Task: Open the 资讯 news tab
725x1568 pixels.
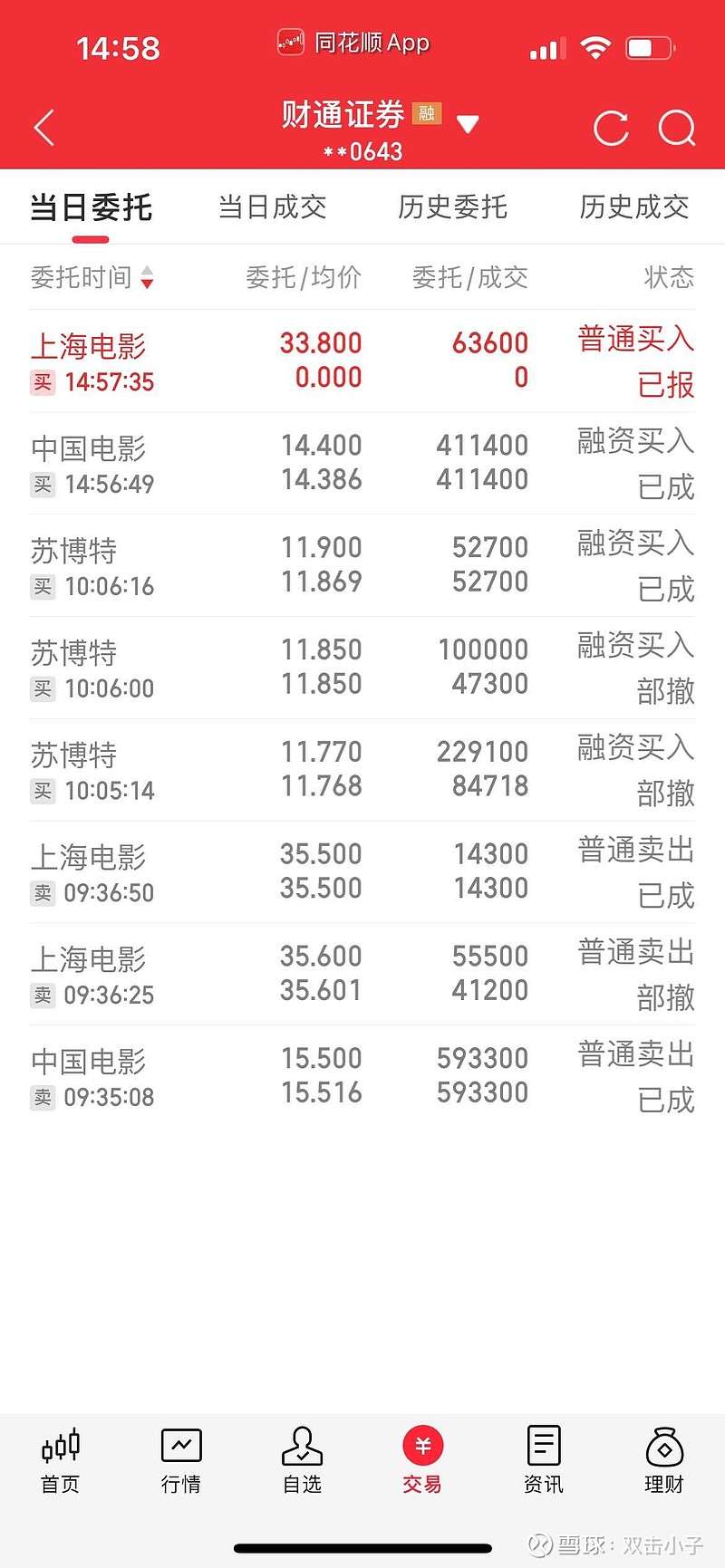Action: [x=543, y=1460]
